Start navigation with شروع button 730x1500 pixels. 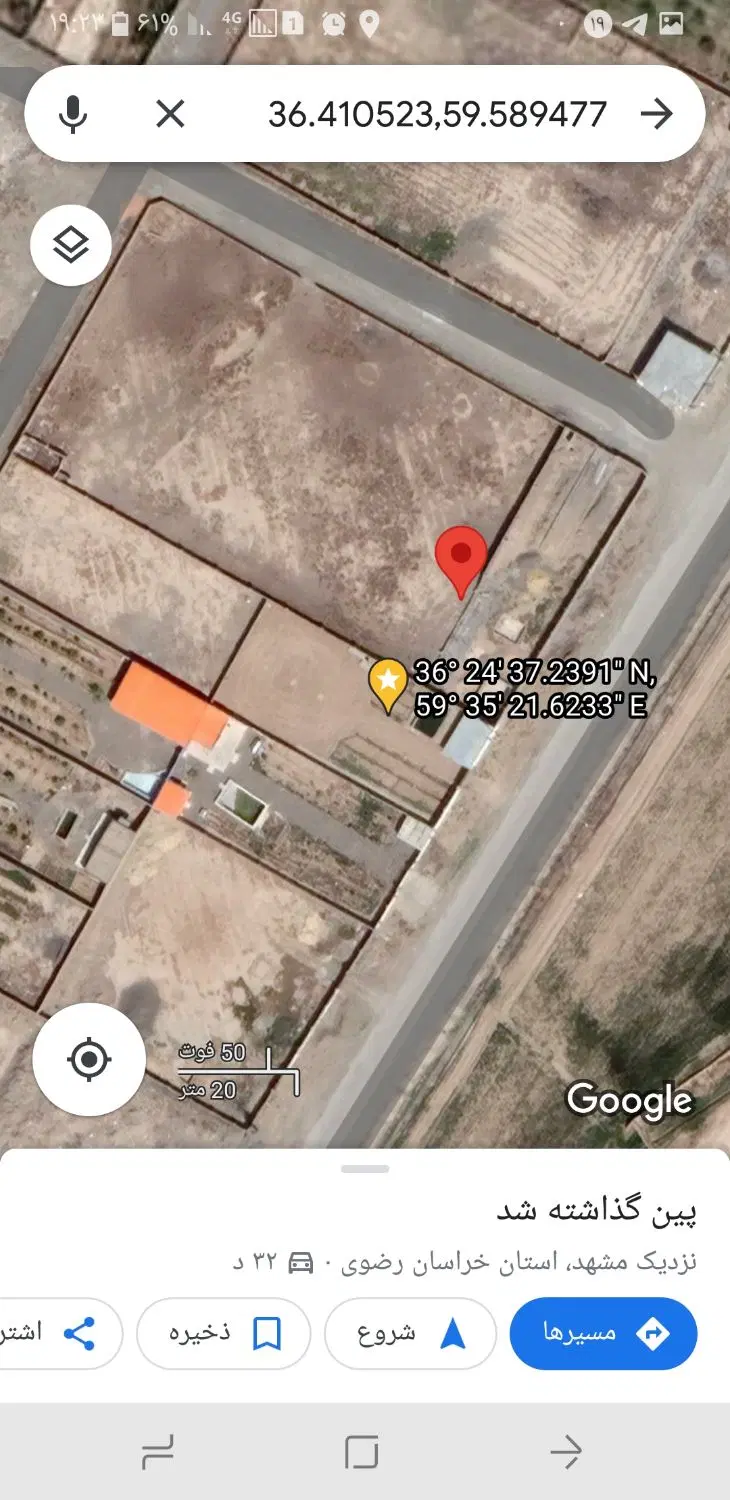pos(410,1333)
